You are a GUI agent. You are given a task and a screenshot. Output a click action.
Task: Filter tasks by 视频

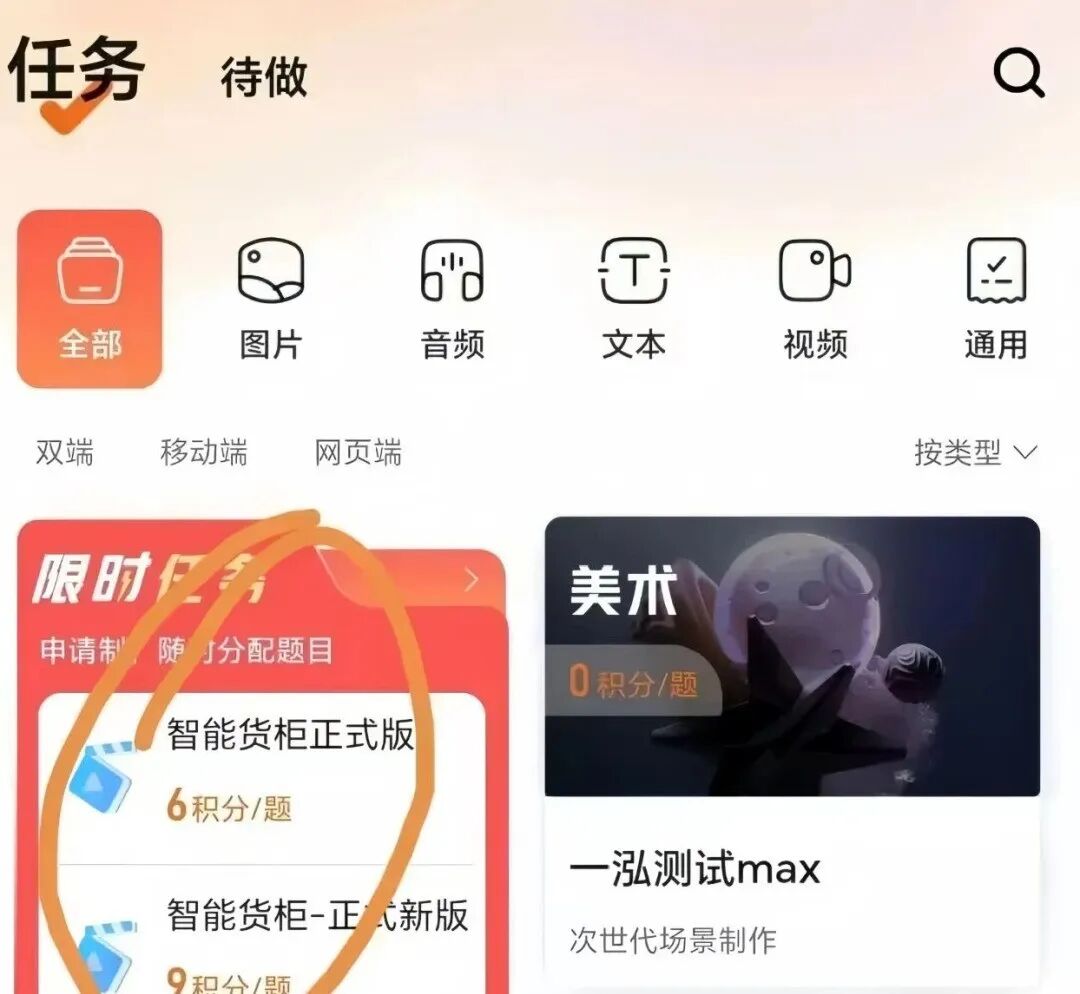815,298
